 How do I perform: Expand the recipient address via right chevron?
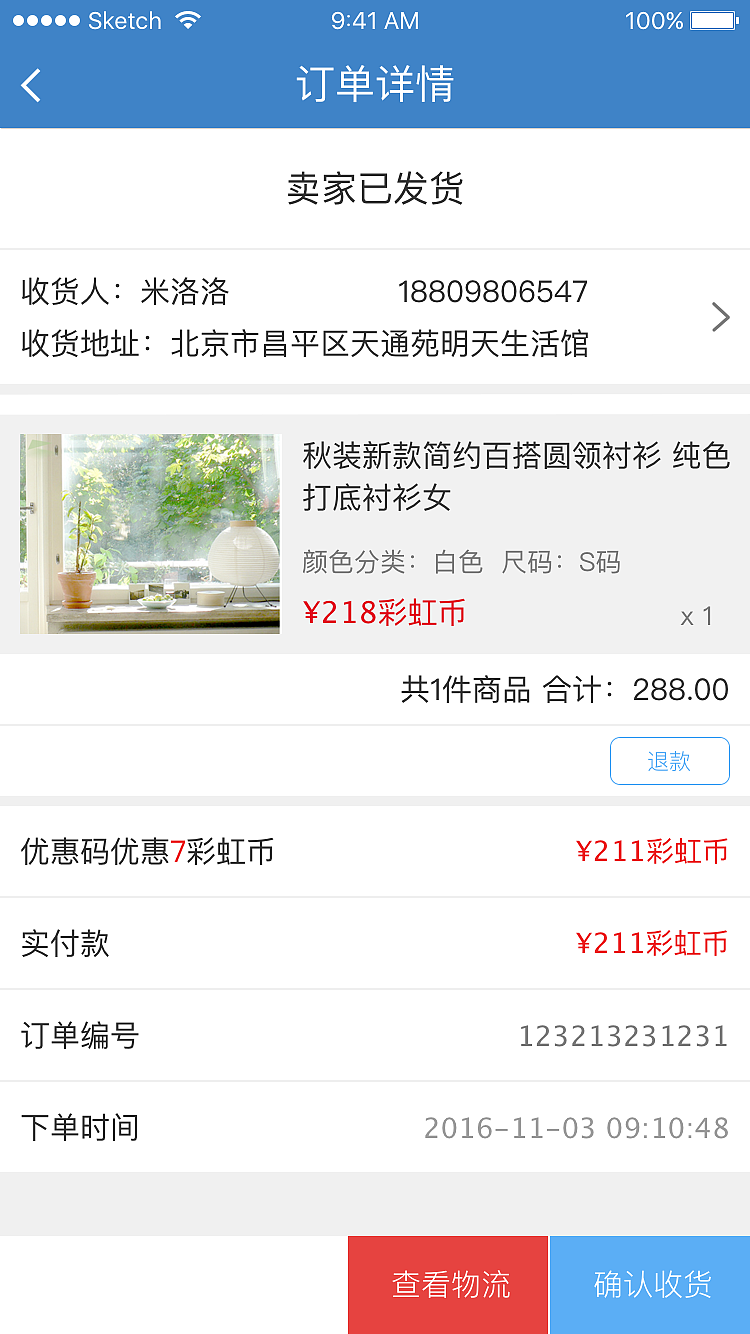click(719, 317)
